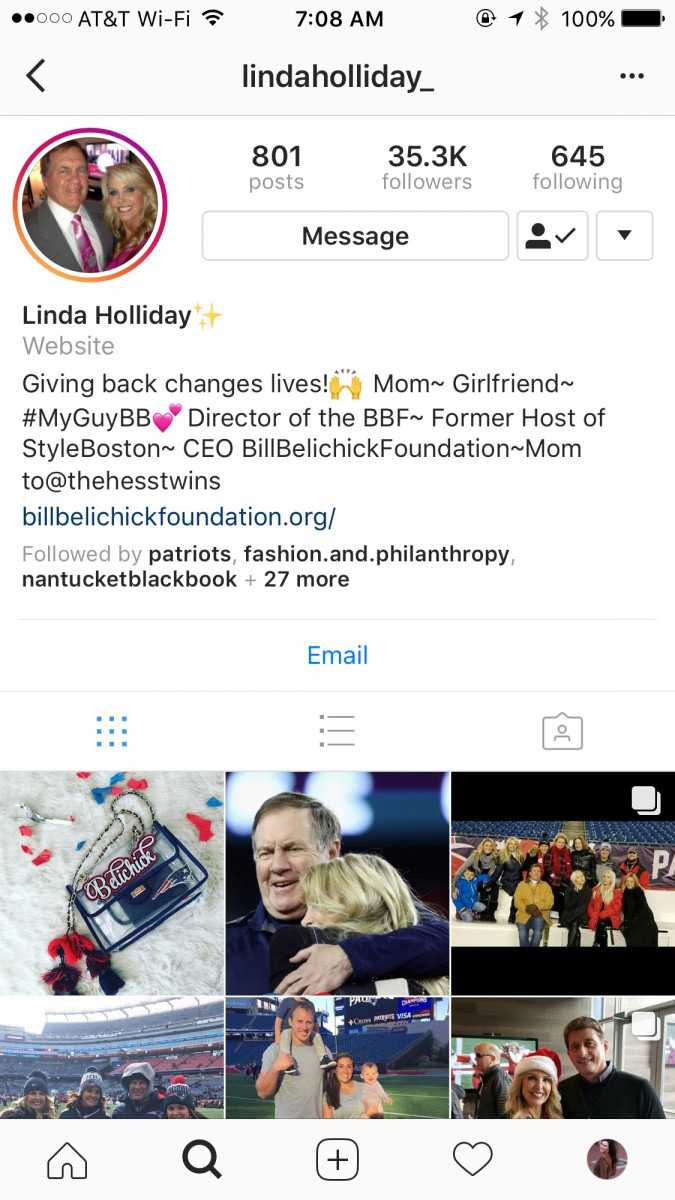675x1200 pixels.
Task: Open the group stadium multi-photo post
Action: pos(563,883)
